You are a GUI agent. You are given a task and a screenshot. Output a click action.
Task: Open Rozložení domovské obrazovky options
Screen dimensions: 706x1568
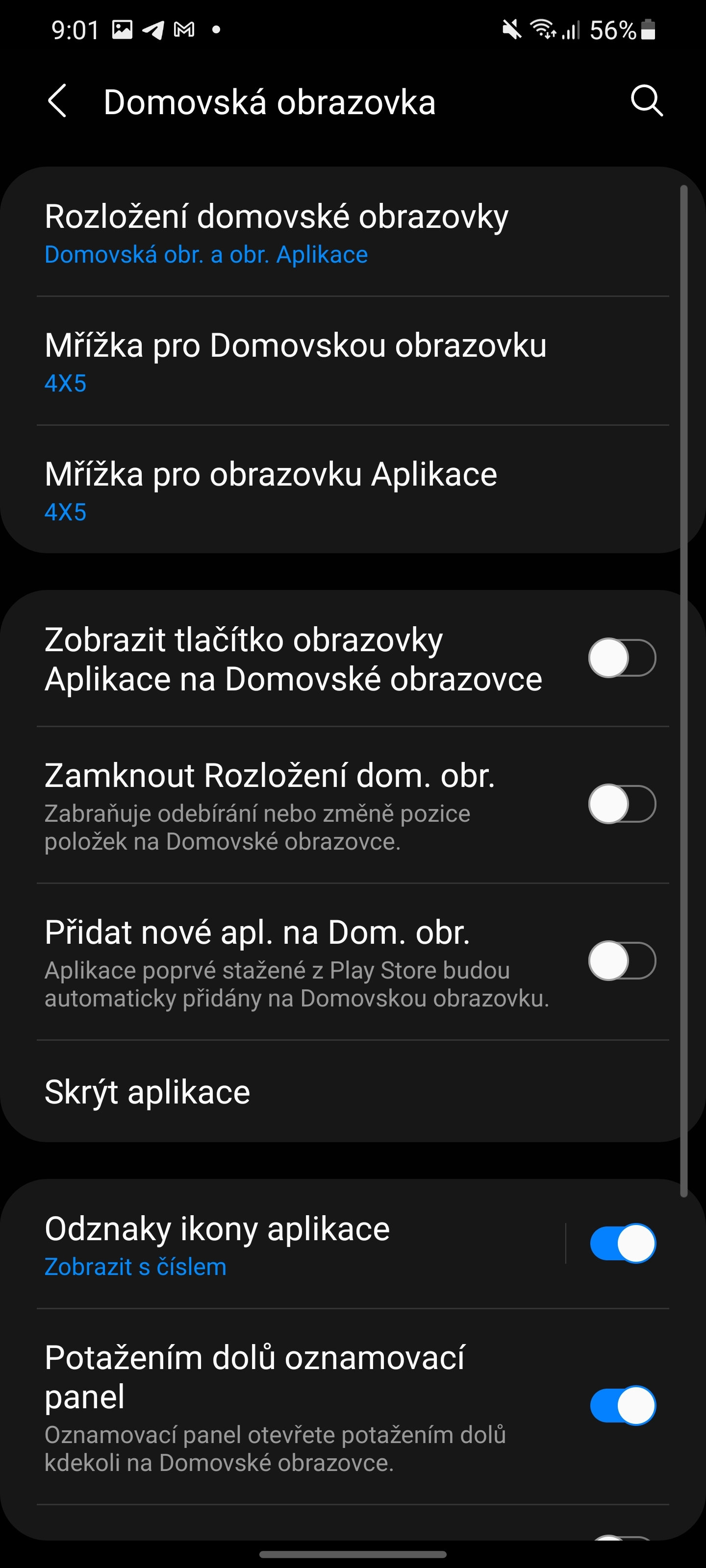(x=277, y=233)
